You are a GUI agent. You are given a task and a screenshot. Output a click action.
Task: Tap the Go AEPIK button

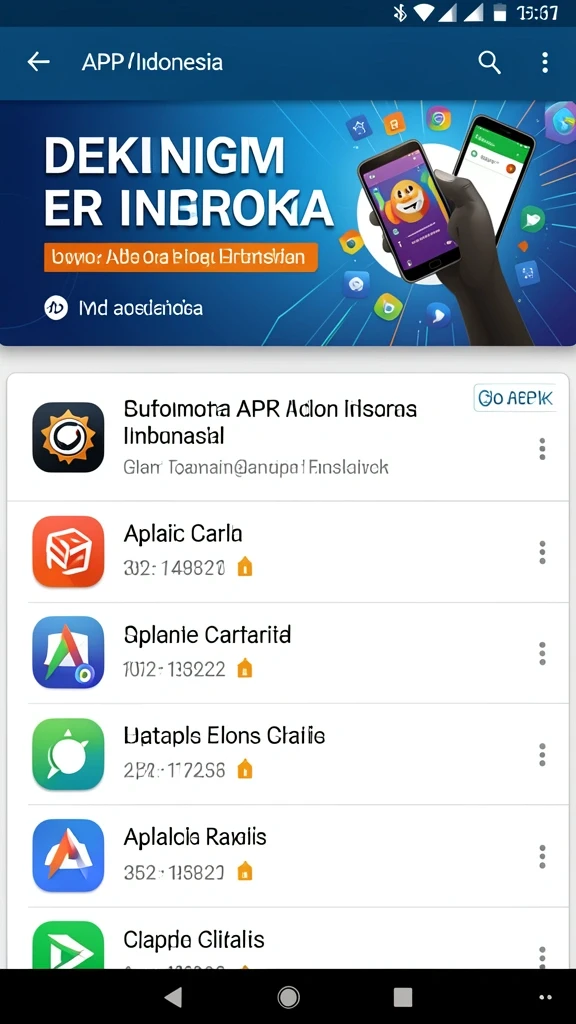point(515,398)
